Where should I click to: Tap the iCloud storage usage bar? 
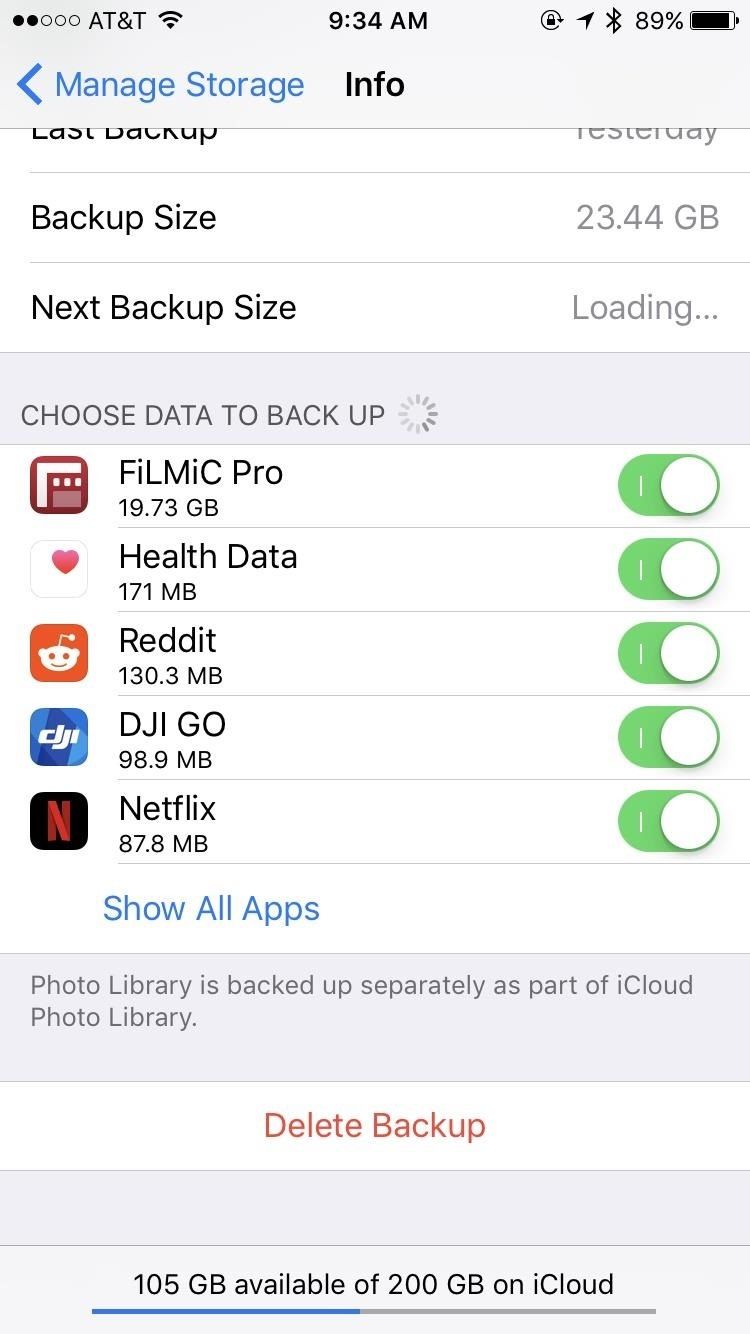coord(375,1311)
